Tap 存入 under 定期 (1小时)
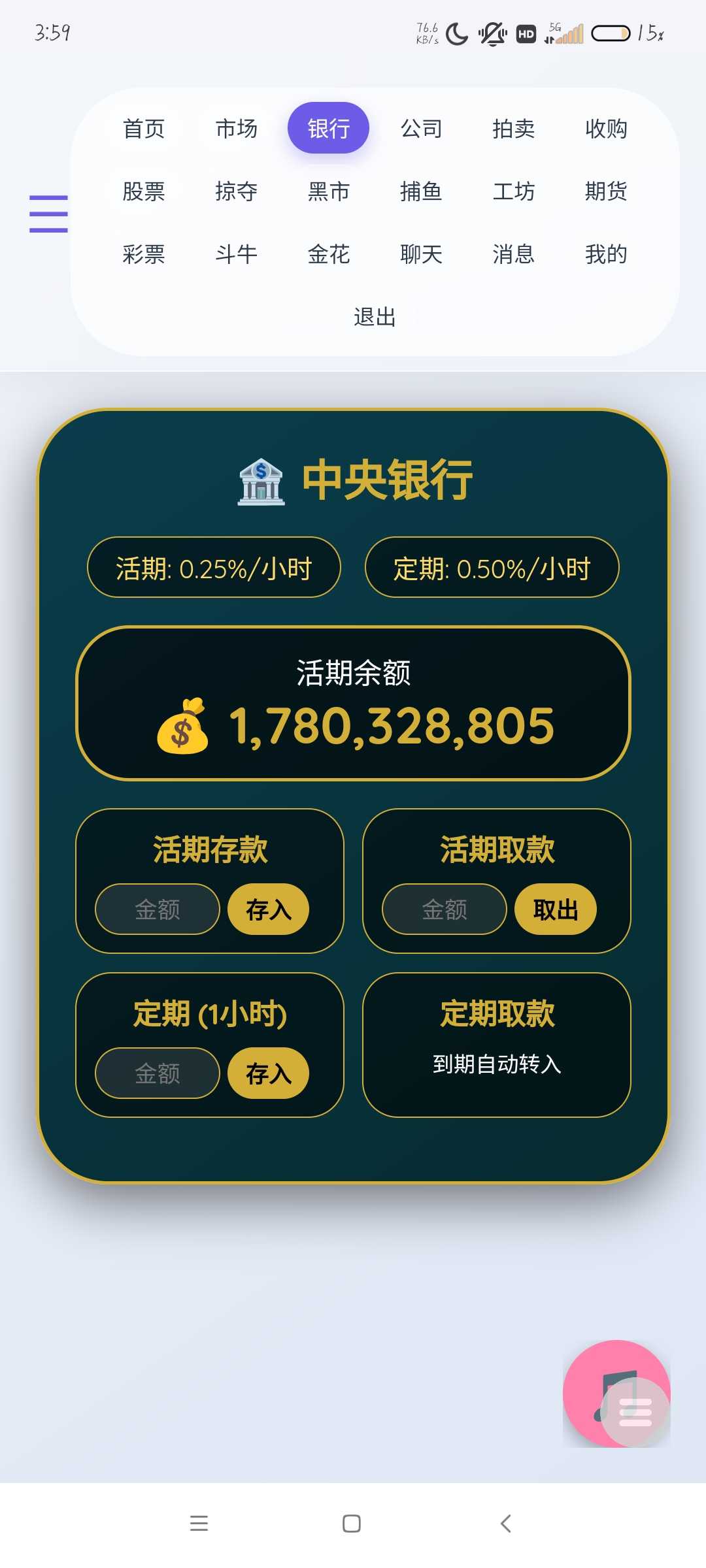Screen dimensions: 706x1568 pos(268,1073)
